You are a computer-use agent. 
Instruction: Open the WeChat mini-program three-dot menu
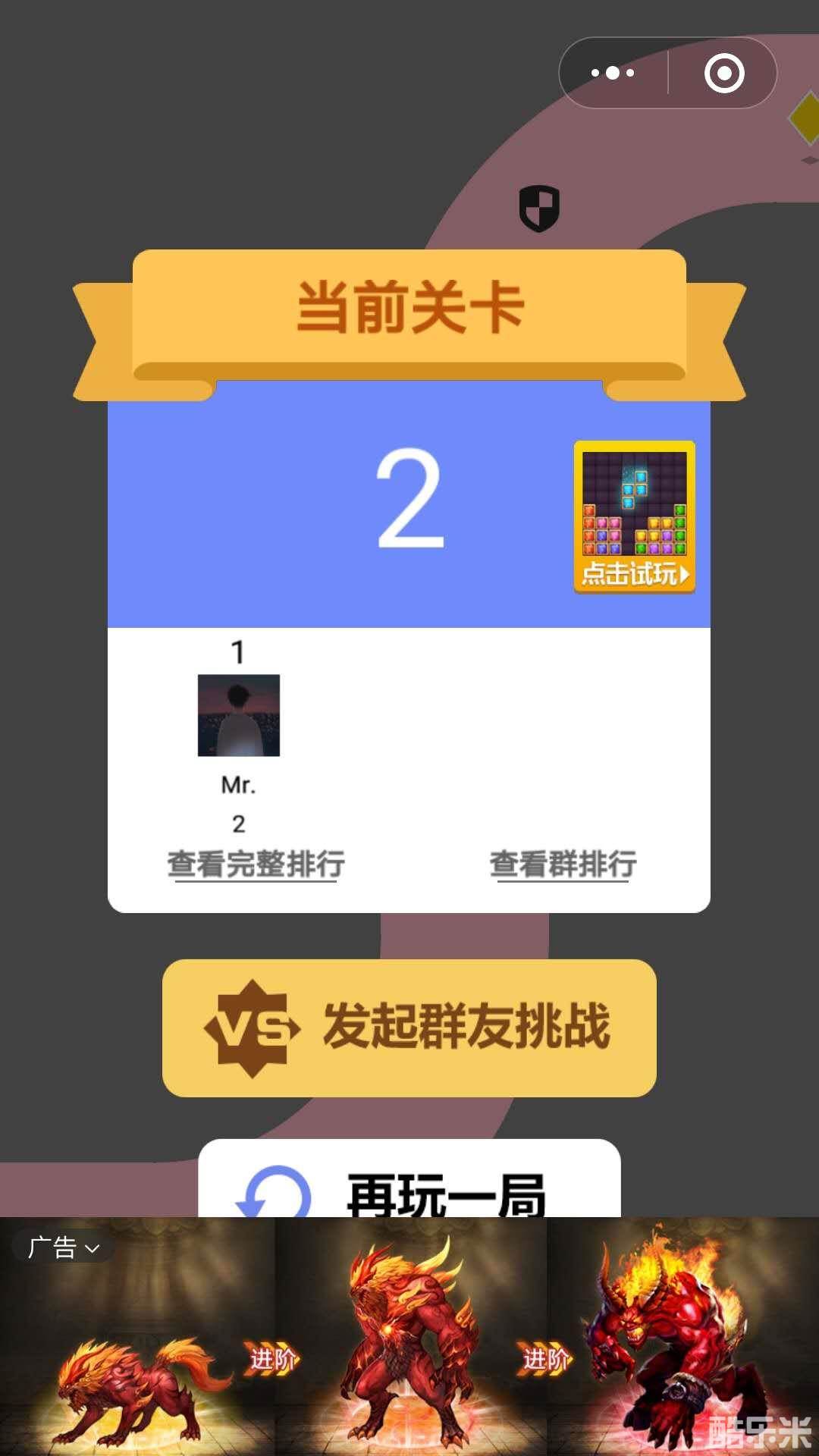pyautogui.click(x=611, y=72)
